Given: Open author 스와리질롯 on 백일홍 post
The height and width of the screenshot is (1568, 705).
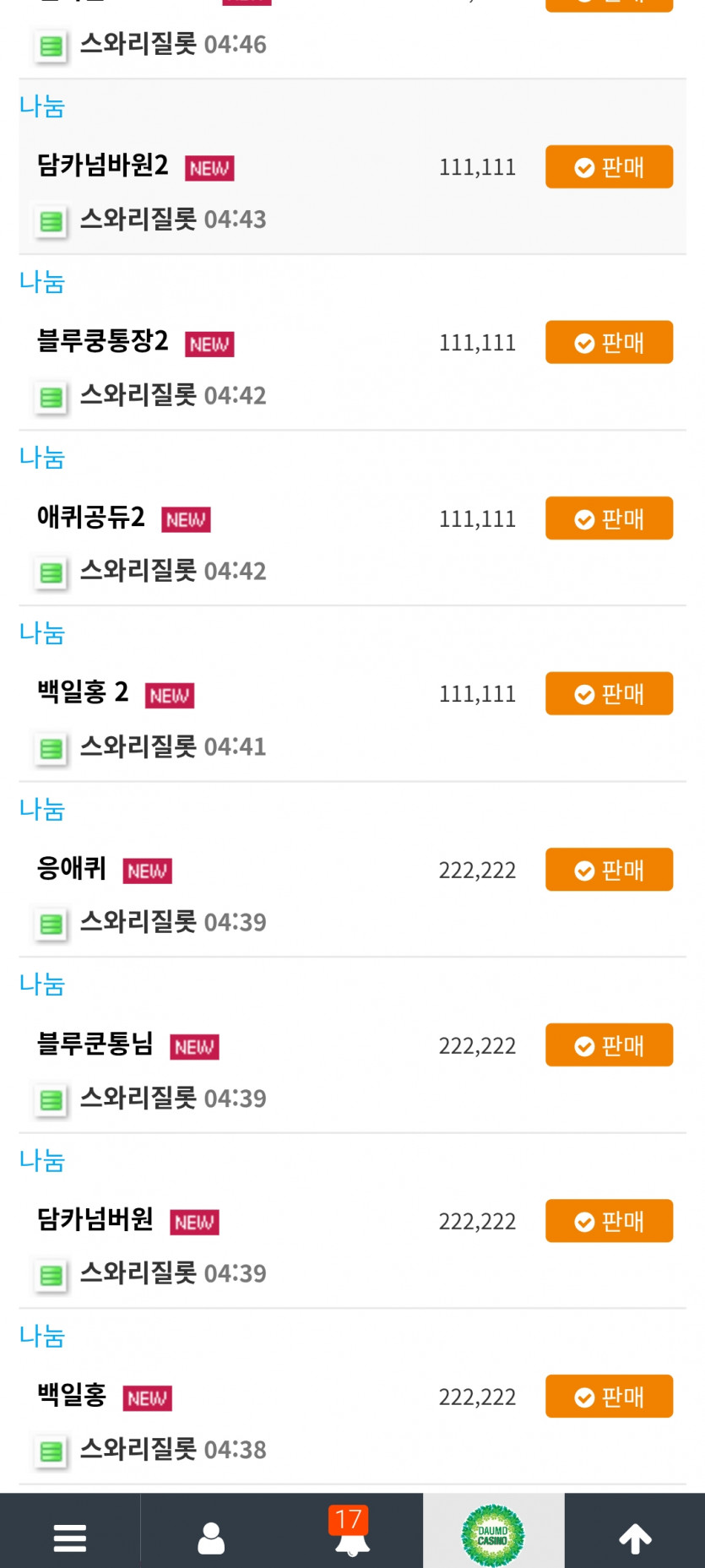Looking at the screenshot, I should click(140, 1449).
